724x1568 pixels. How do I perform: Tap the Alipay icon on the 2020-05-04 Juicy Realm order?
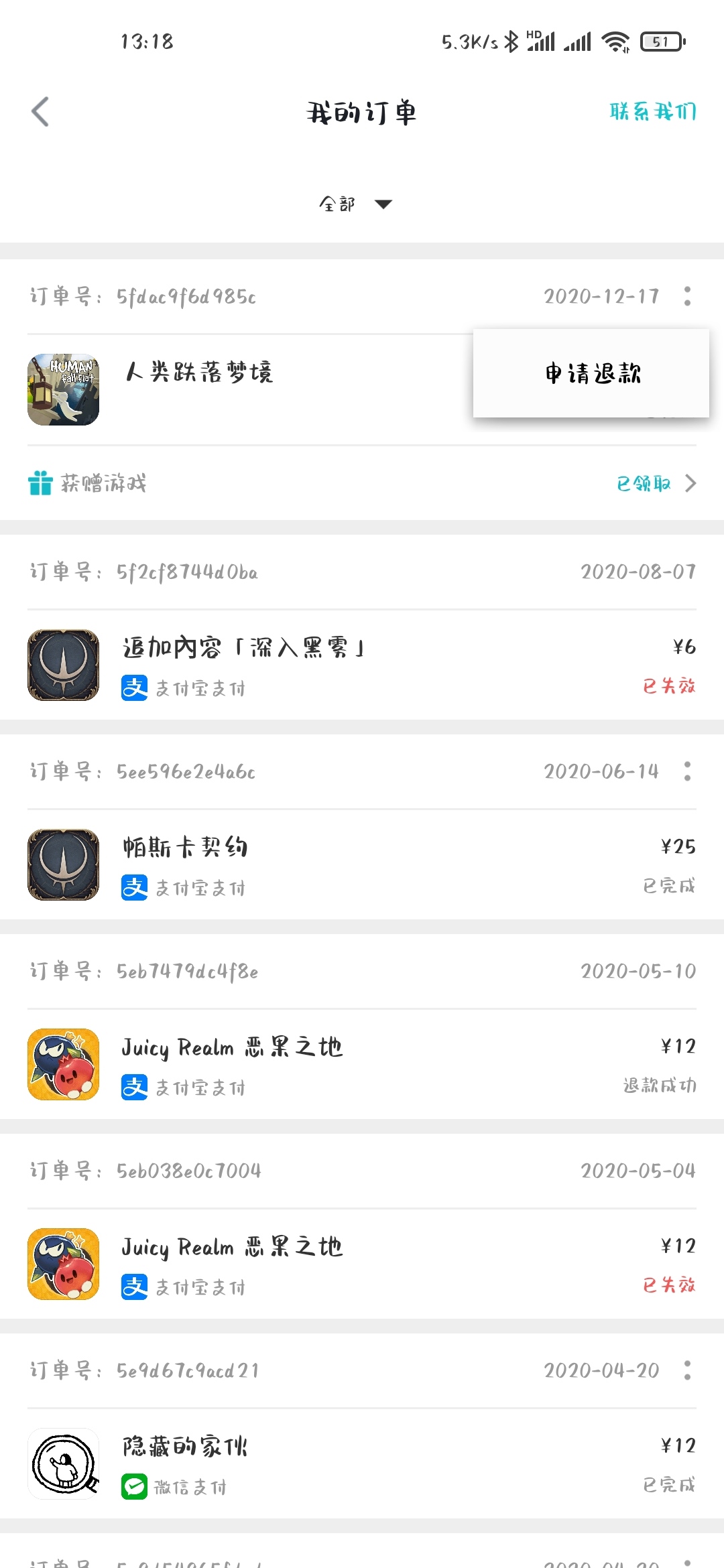click(x=134, y=1287)
